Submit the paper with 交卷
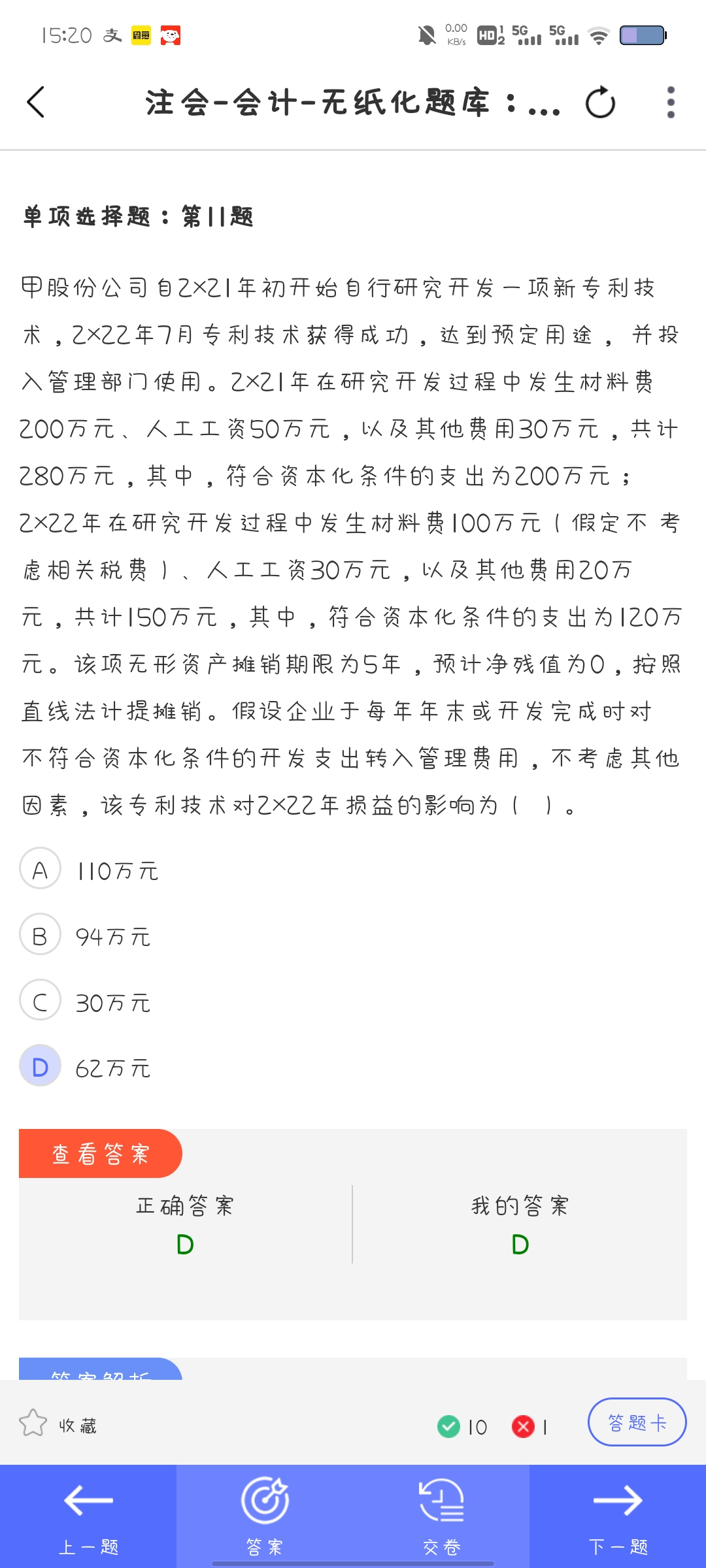 tap(441, 1516)
